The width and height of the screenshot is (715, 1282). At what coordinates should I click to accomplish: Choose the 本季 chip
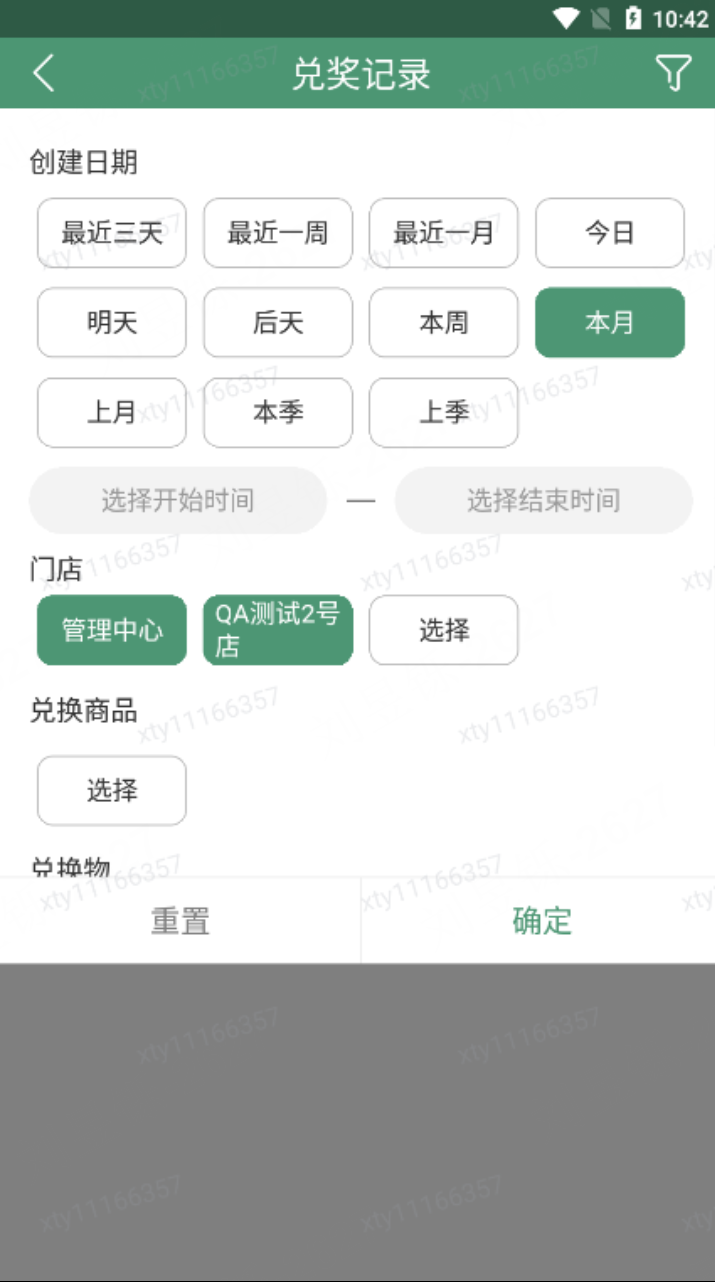(x=278, y=413)
